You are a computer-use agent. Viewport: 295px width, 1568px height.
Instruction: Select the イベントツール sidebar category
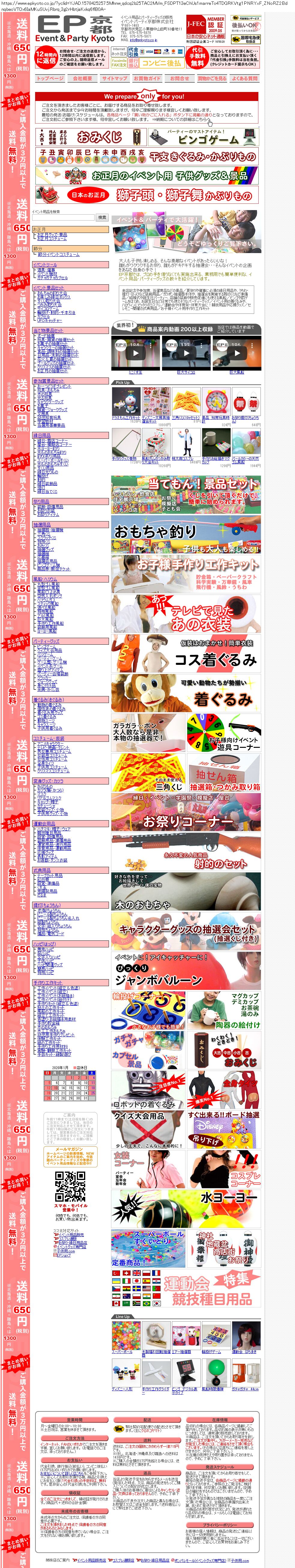[45, 265]
